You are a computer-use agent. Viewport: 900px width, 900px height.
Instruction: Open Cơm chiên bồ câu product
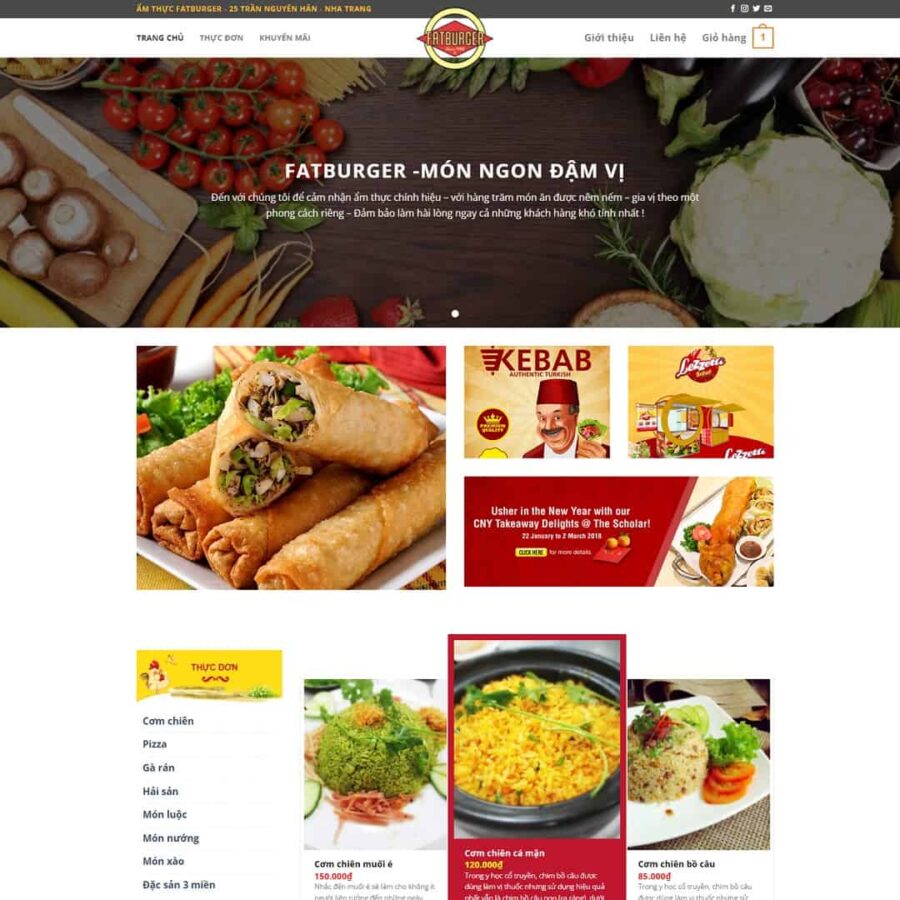pos(676,864)
